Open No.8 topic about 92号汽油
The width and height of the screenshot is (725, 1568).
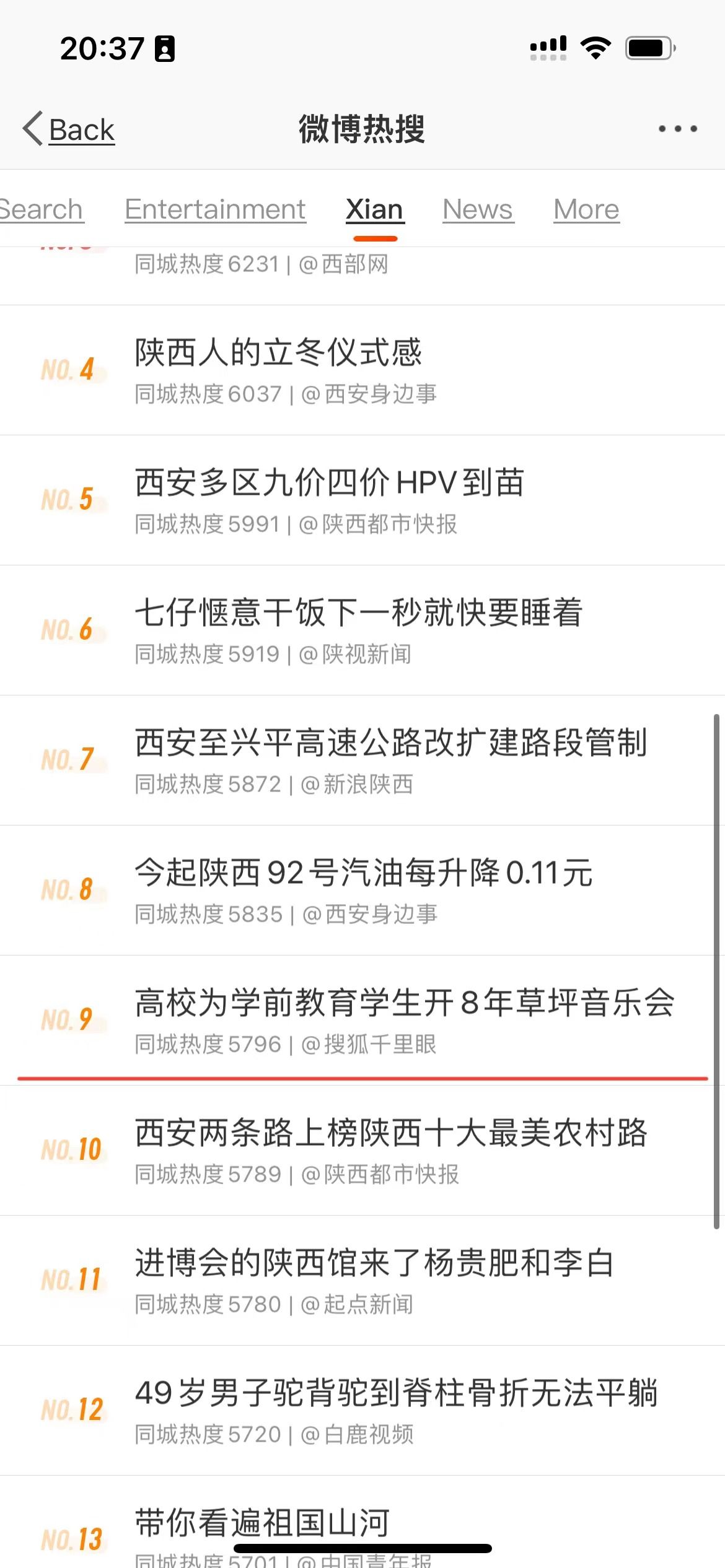click(x=364, y=873)
